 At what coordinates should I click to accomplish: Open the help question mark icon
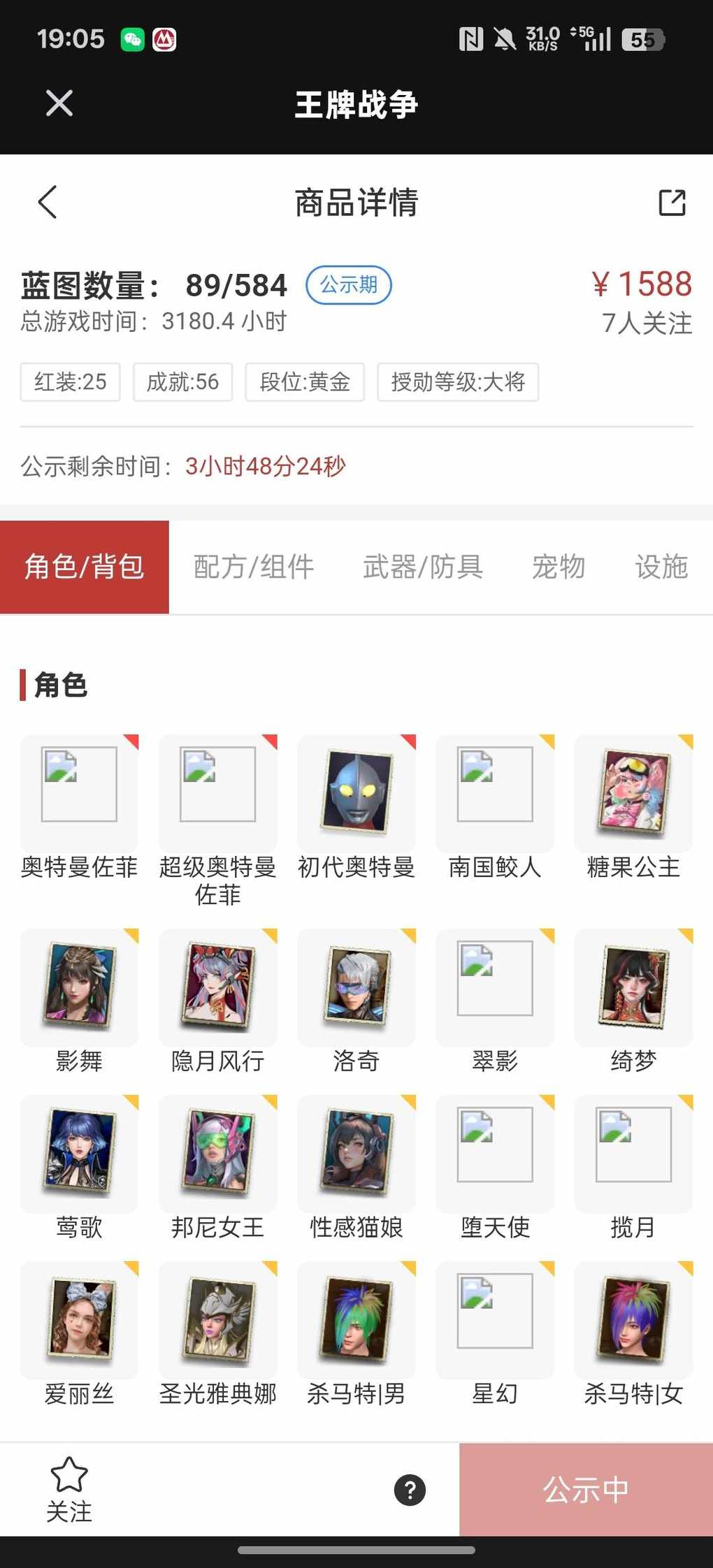click(x=410, y=1490)
